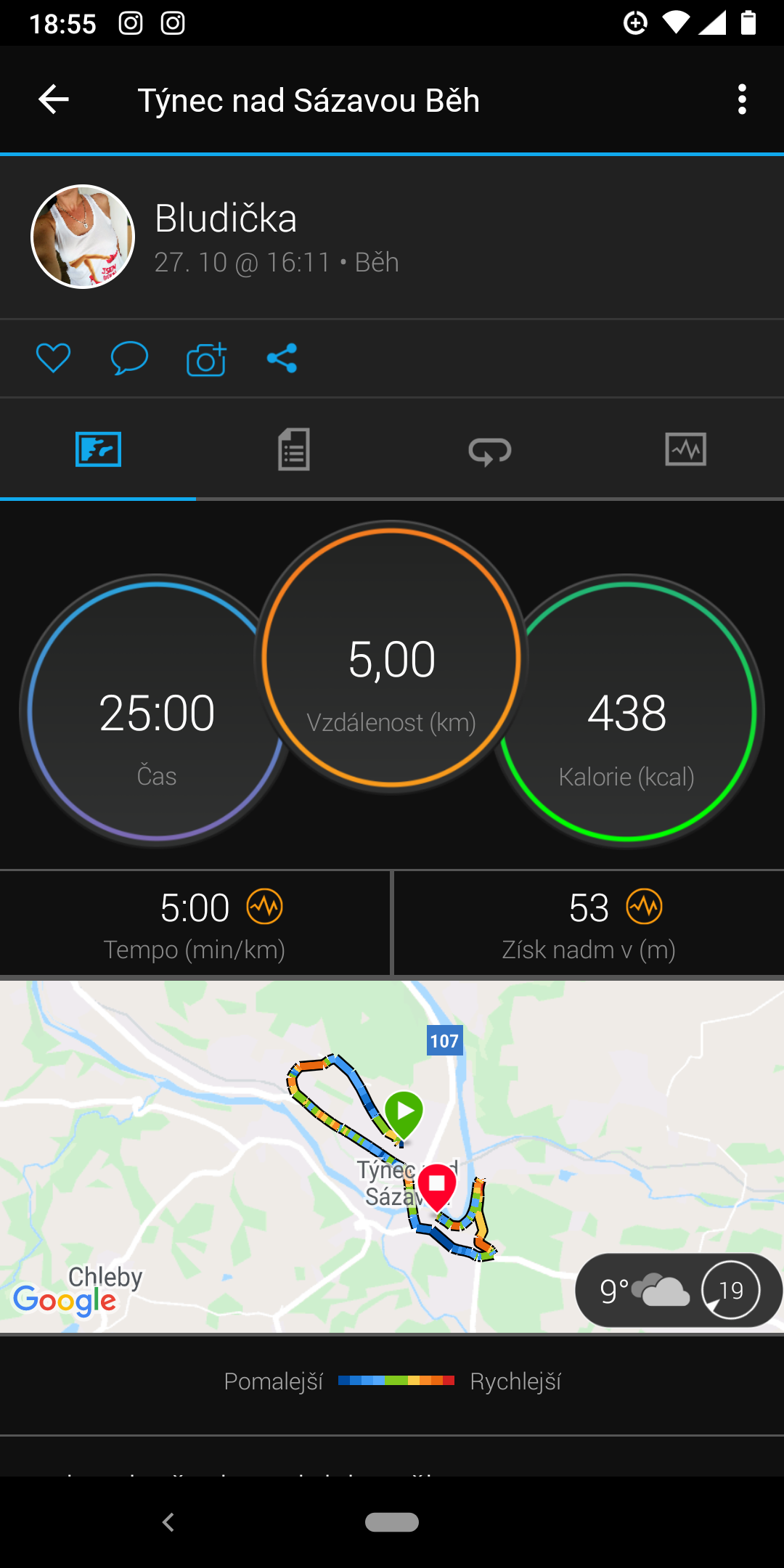784x1568 pixels.
Task: Tap the system home pill
Action: 392,1522
